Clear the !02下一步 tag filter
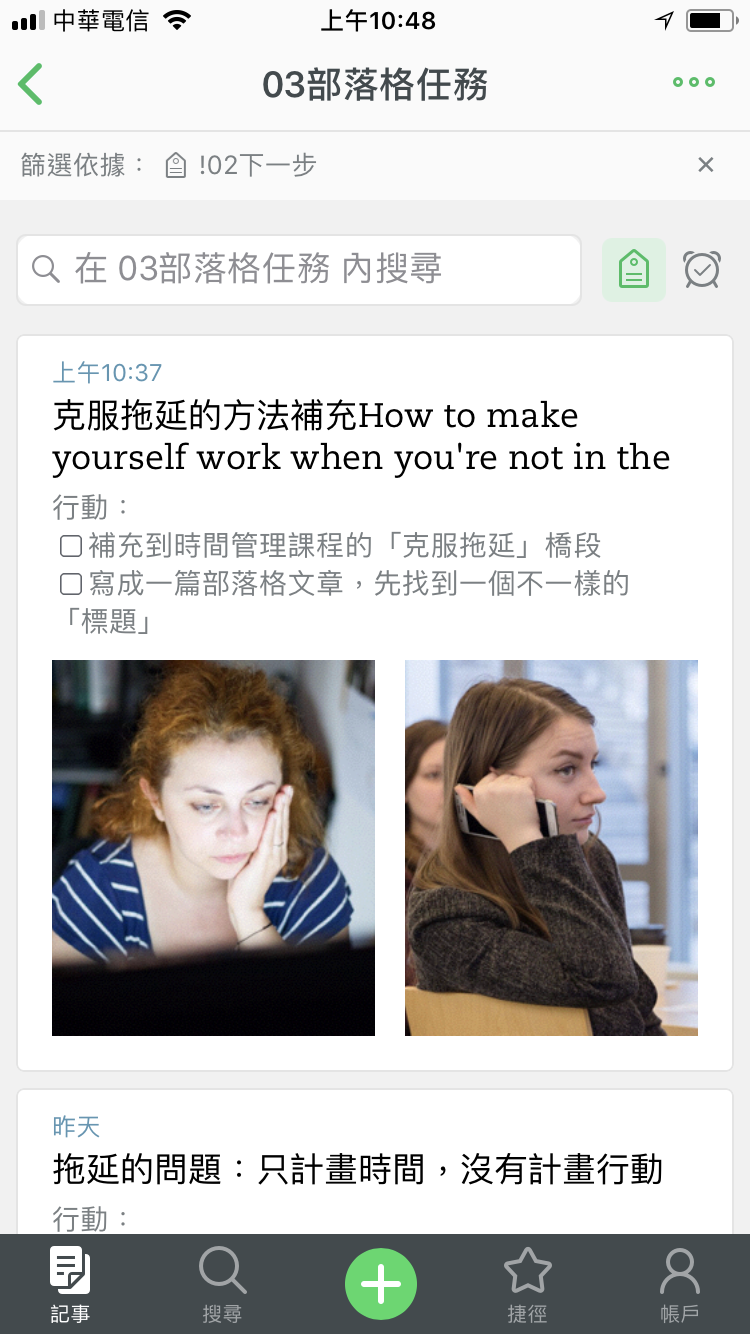Screen dimensions: 750x1334 pos(705,165)
